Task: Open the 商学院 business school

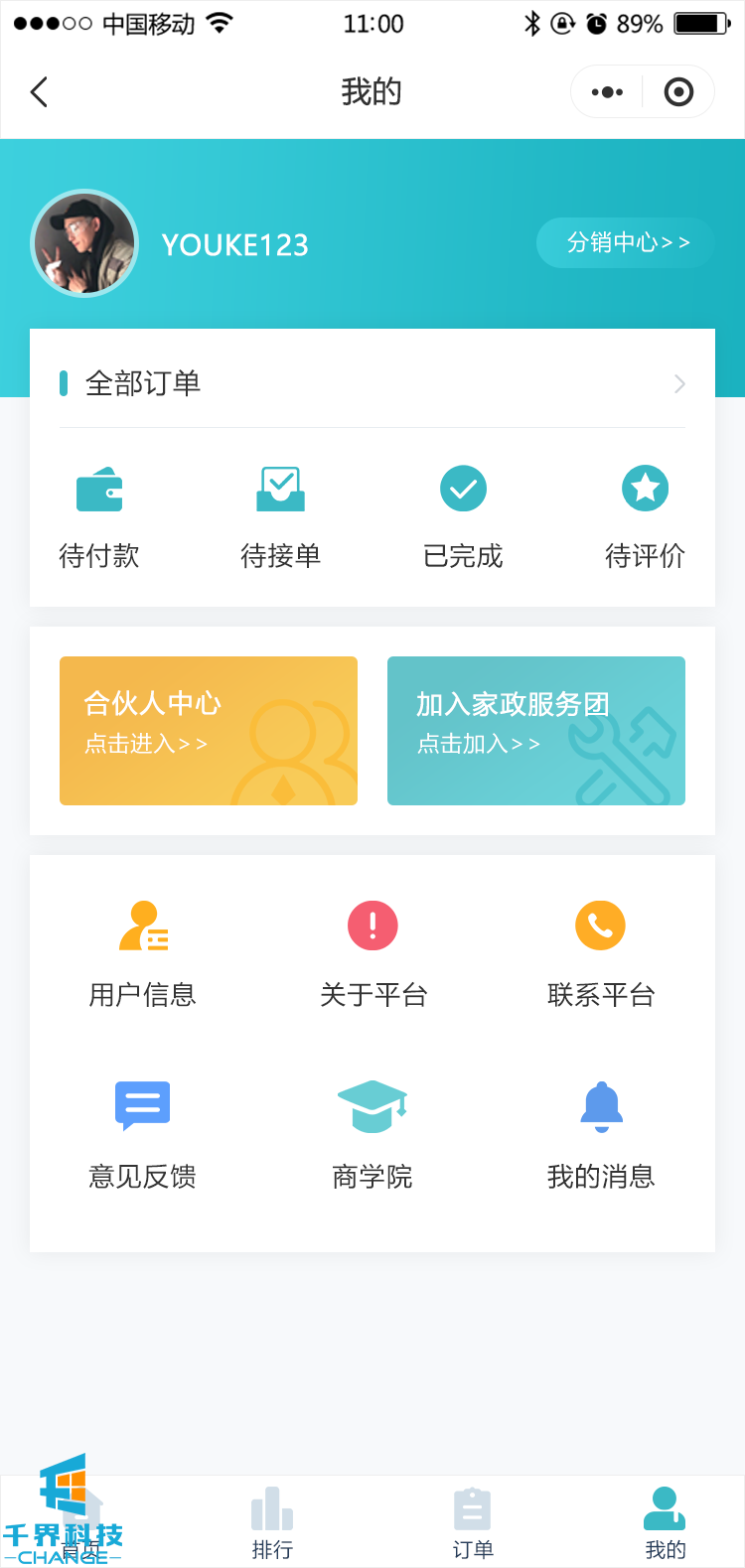Action: [x=372, y=1135]
